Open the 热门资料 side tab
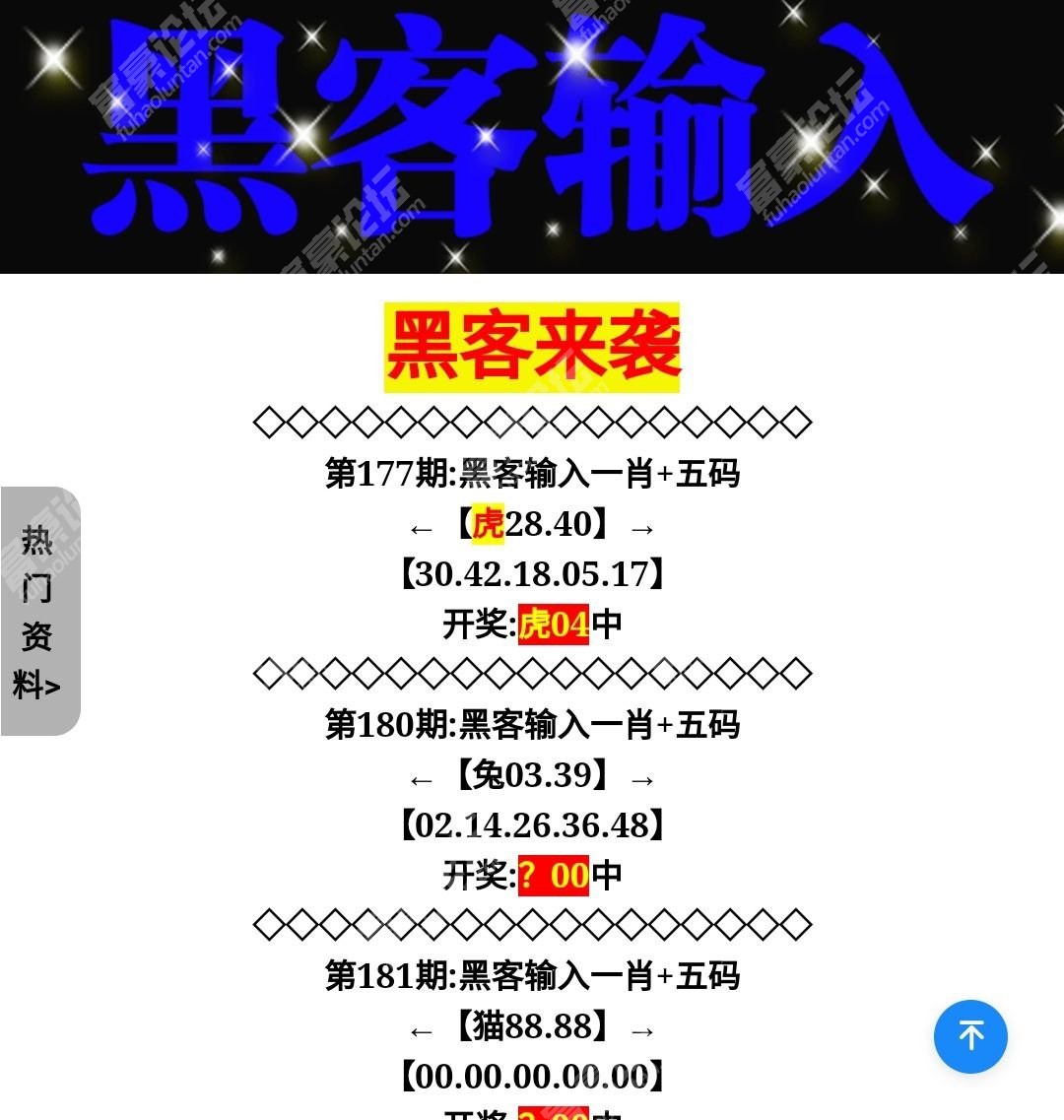Screen dimensions: 1064x1120 pos(40,611)
